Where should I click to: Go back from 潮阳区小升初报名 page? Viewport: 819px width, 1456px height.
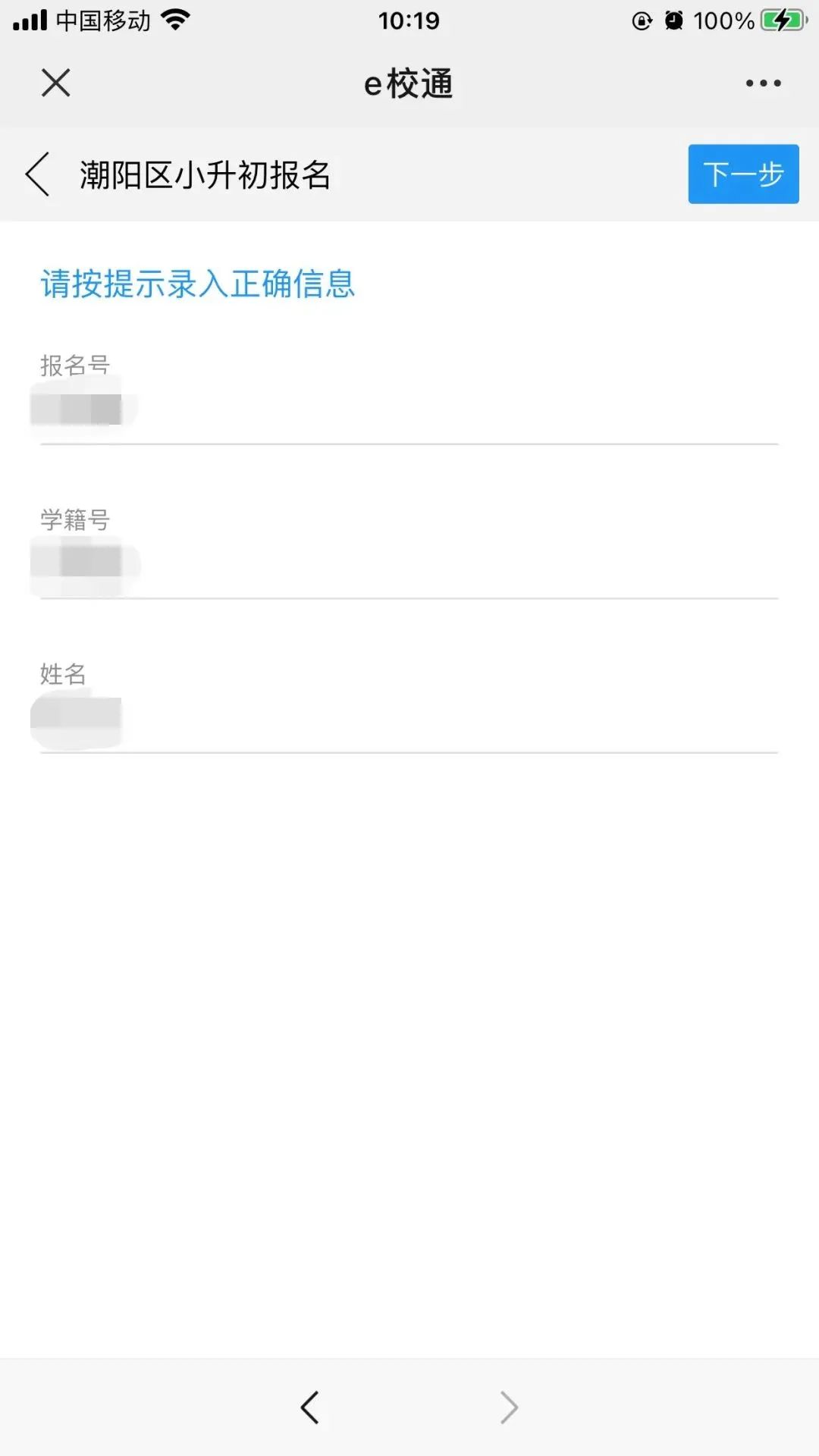38,174
